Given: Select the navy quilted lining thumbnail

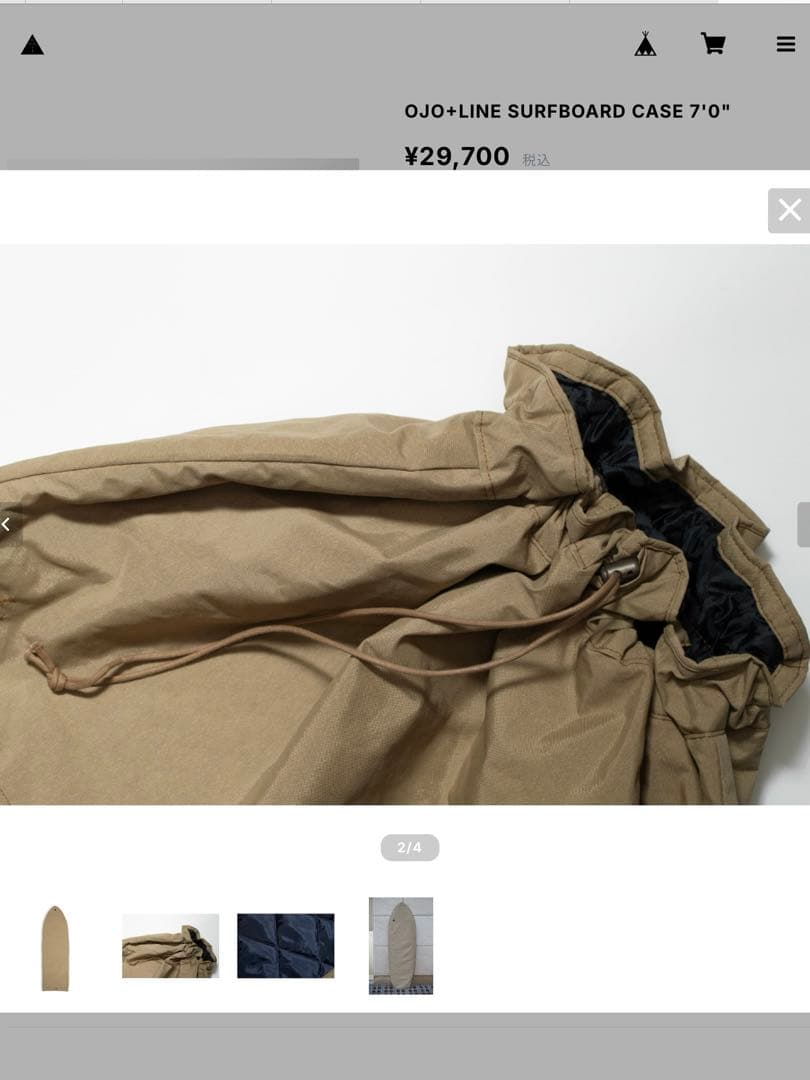Looking at the screenshot, I should 285,945.
